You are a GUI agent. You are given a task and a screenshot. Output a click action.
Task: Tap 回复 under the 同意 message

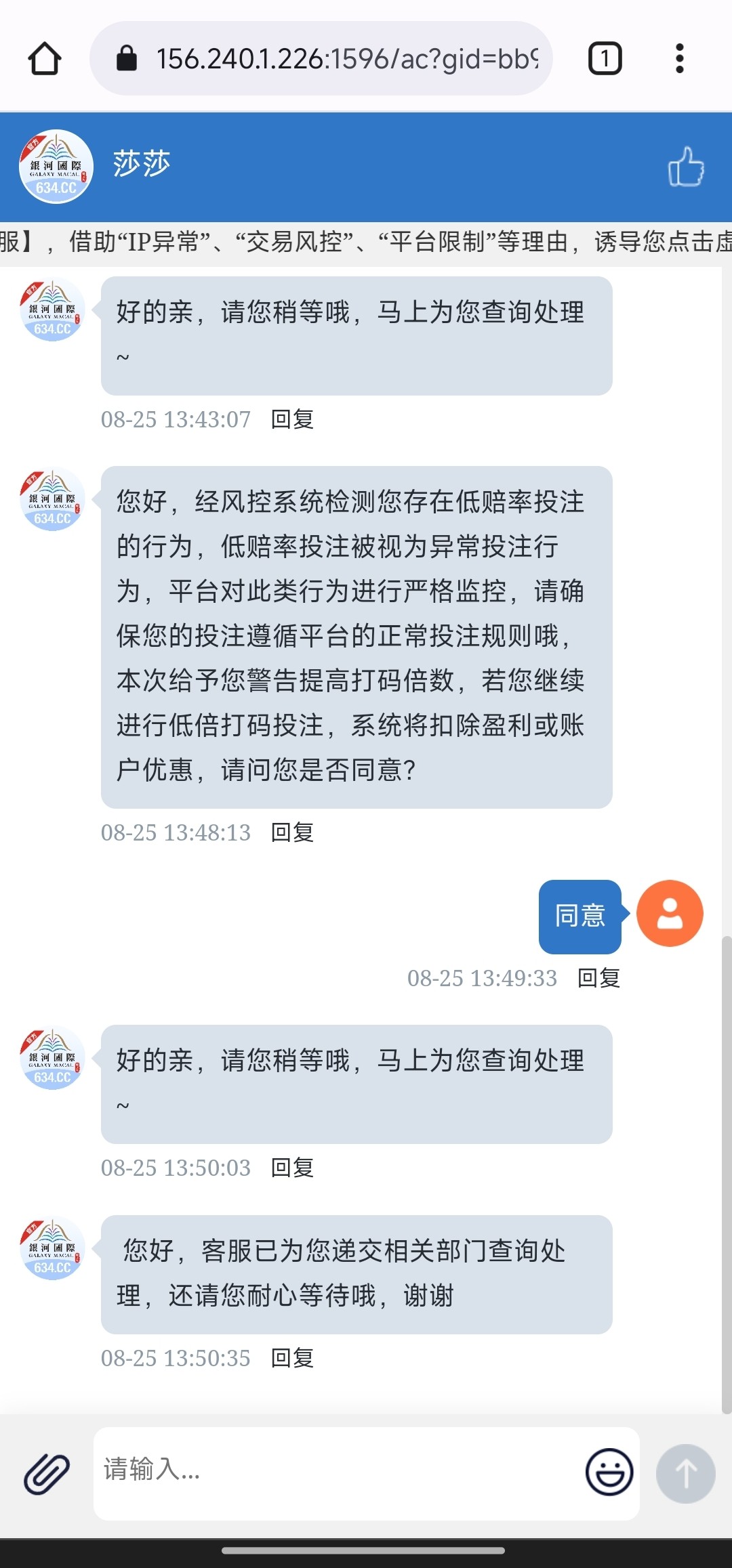click(598, 978)
